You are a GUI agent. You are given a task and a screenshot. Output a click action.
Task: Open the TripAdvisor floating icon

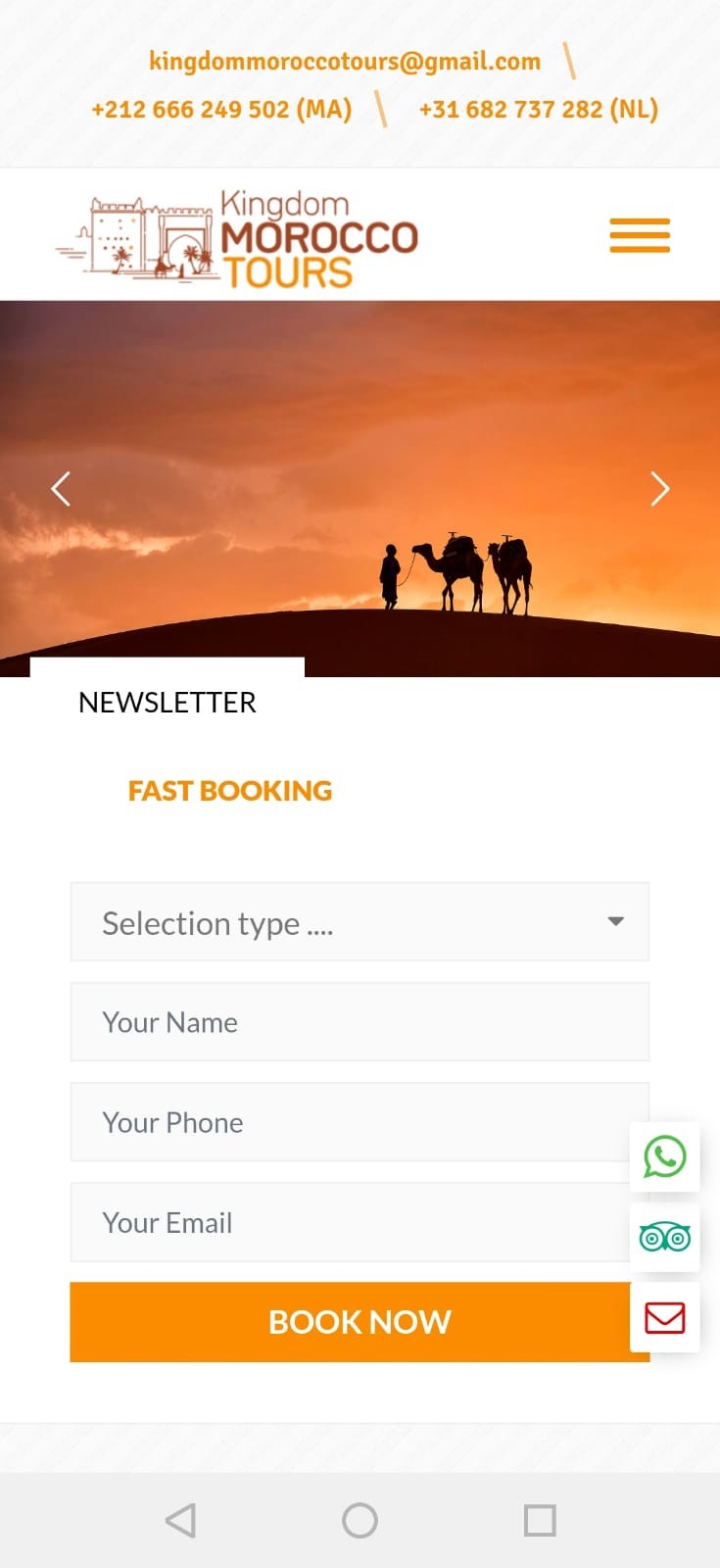(664, 1238)
